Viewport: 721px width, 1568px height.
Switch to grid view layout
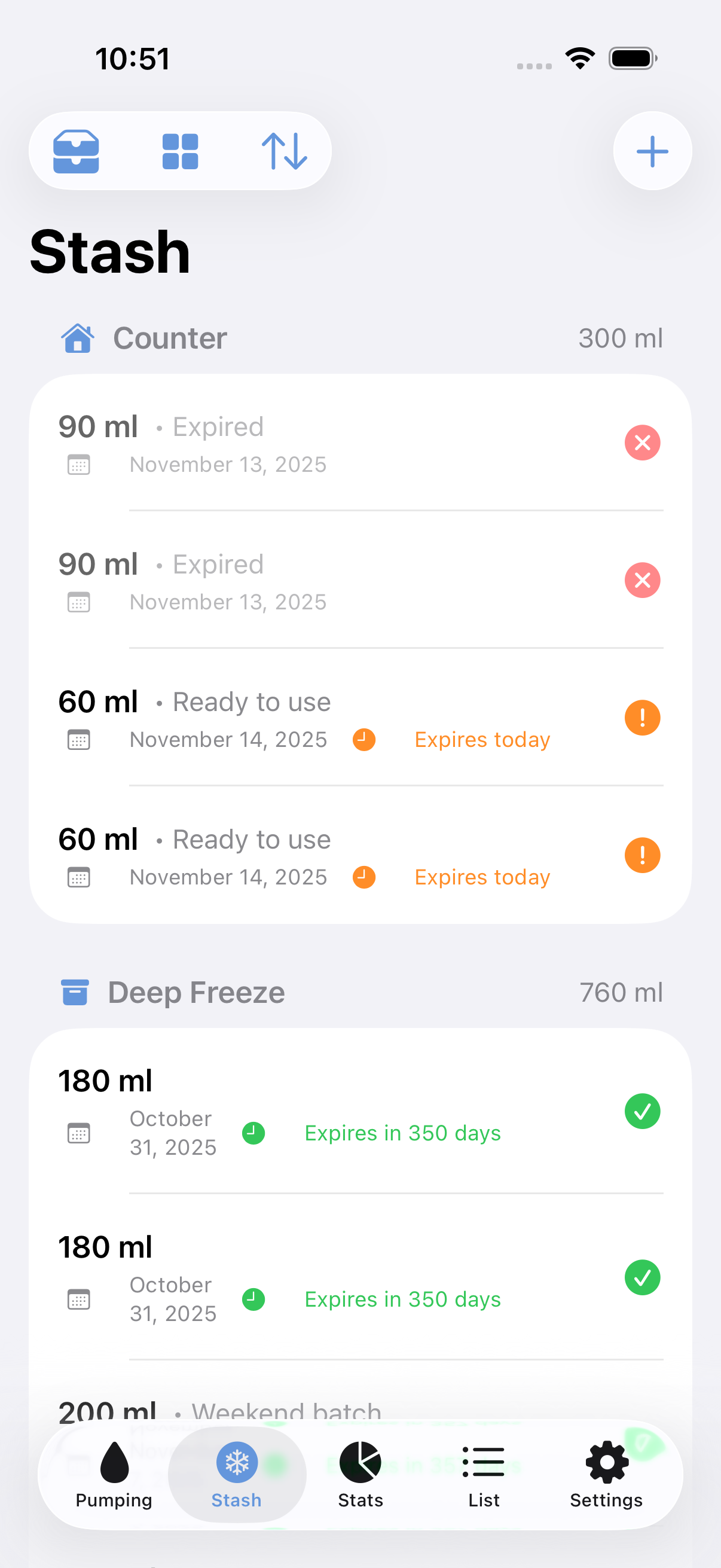(x=180, y=151)
